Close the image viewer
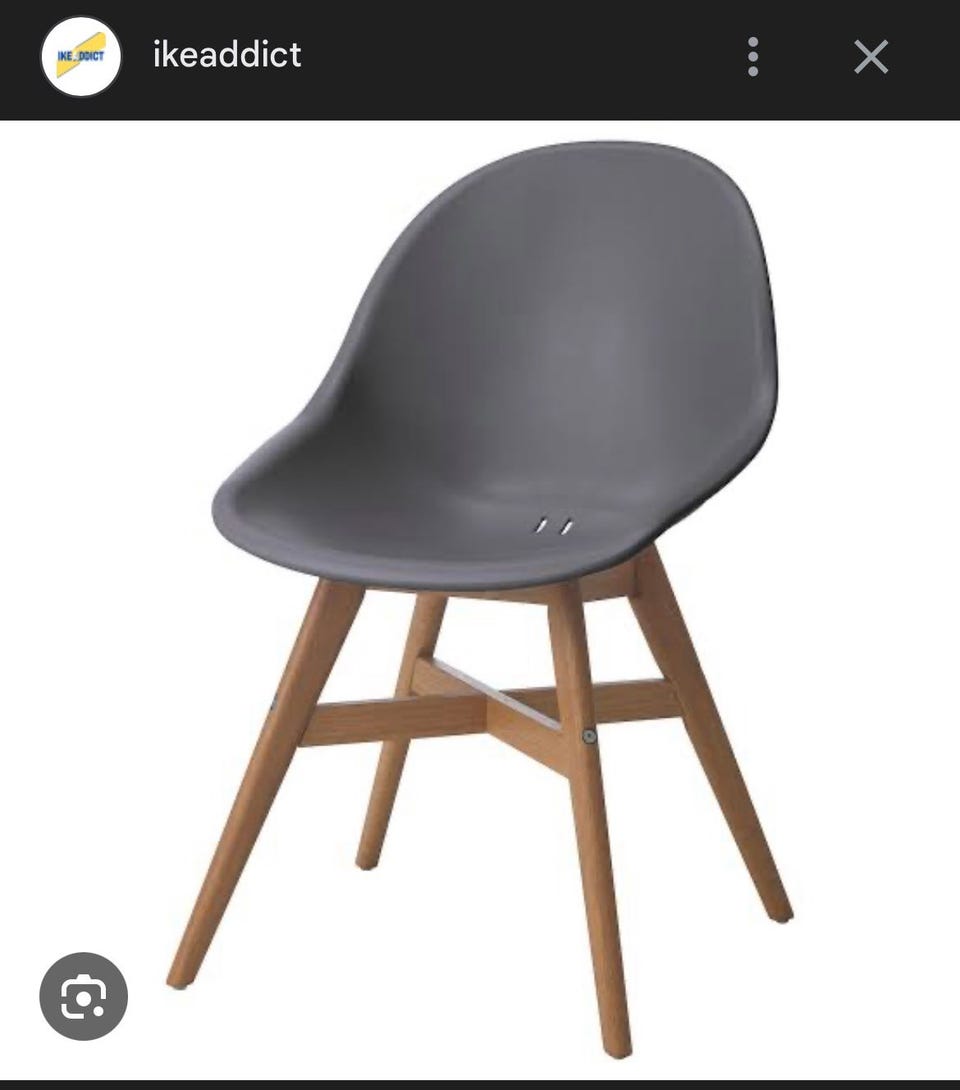The width and height of the screenshot is (960, 1090). 871,57
